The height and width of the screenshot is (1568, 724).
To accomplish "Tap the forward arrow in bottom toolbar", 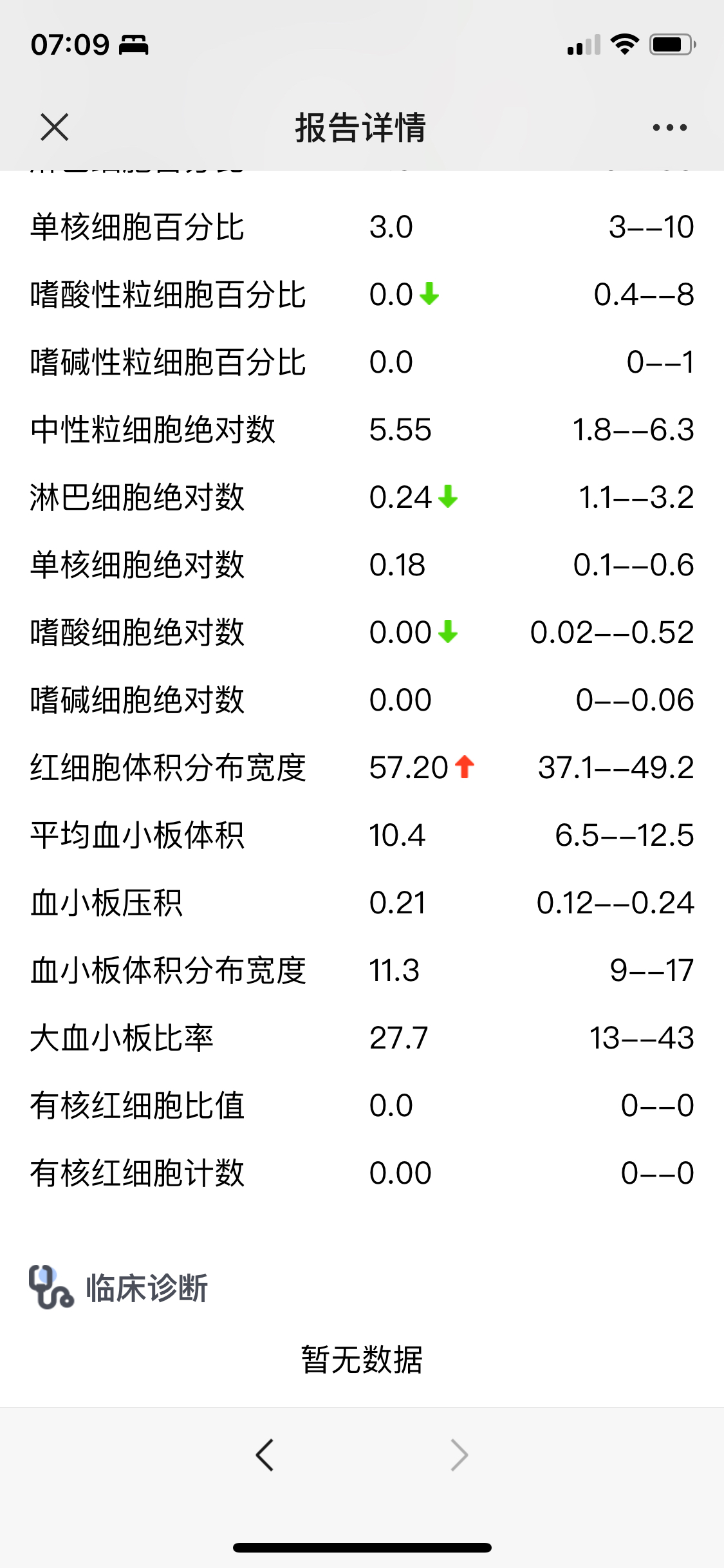I will [459, 1455].
